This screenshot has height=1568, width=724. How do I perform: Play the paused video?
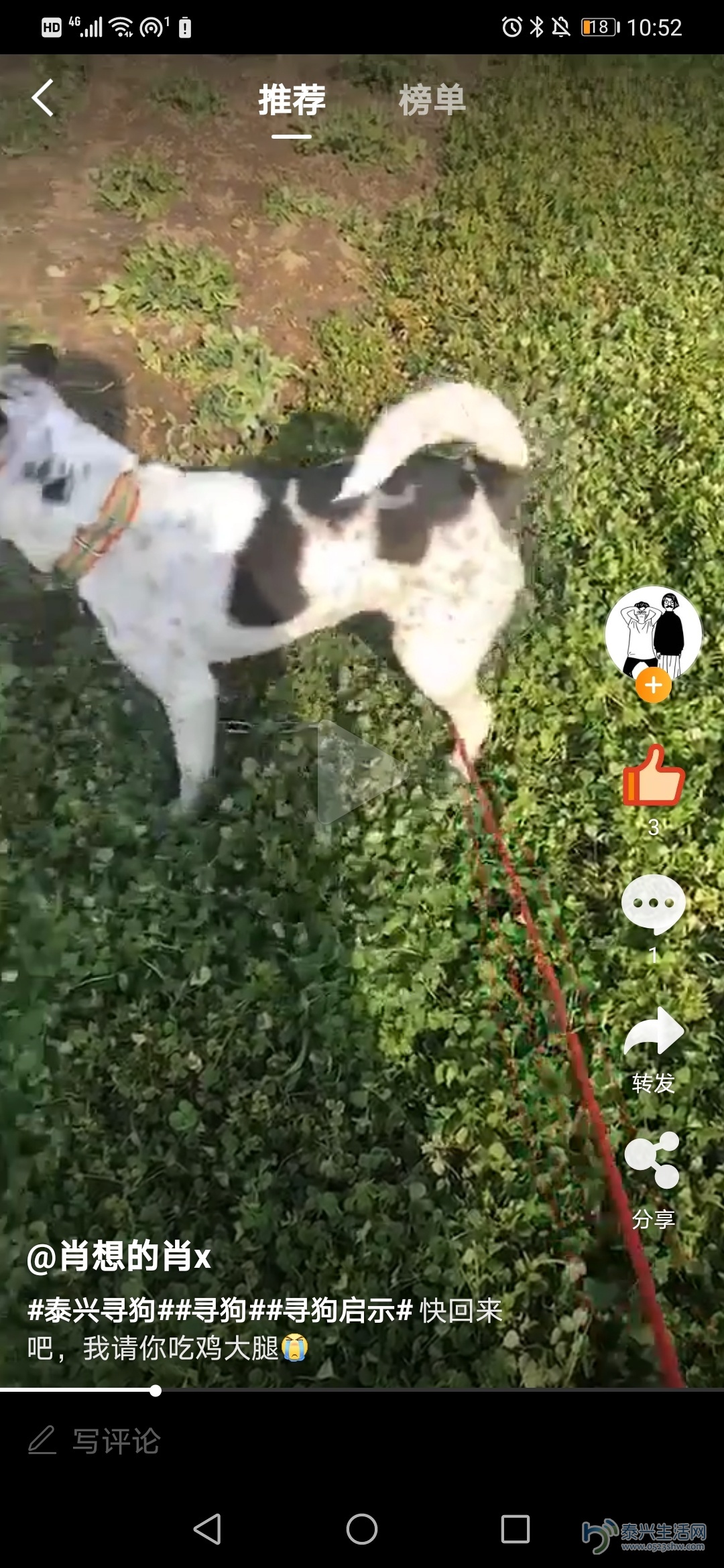pyautogui.click(x=360, y=772)
